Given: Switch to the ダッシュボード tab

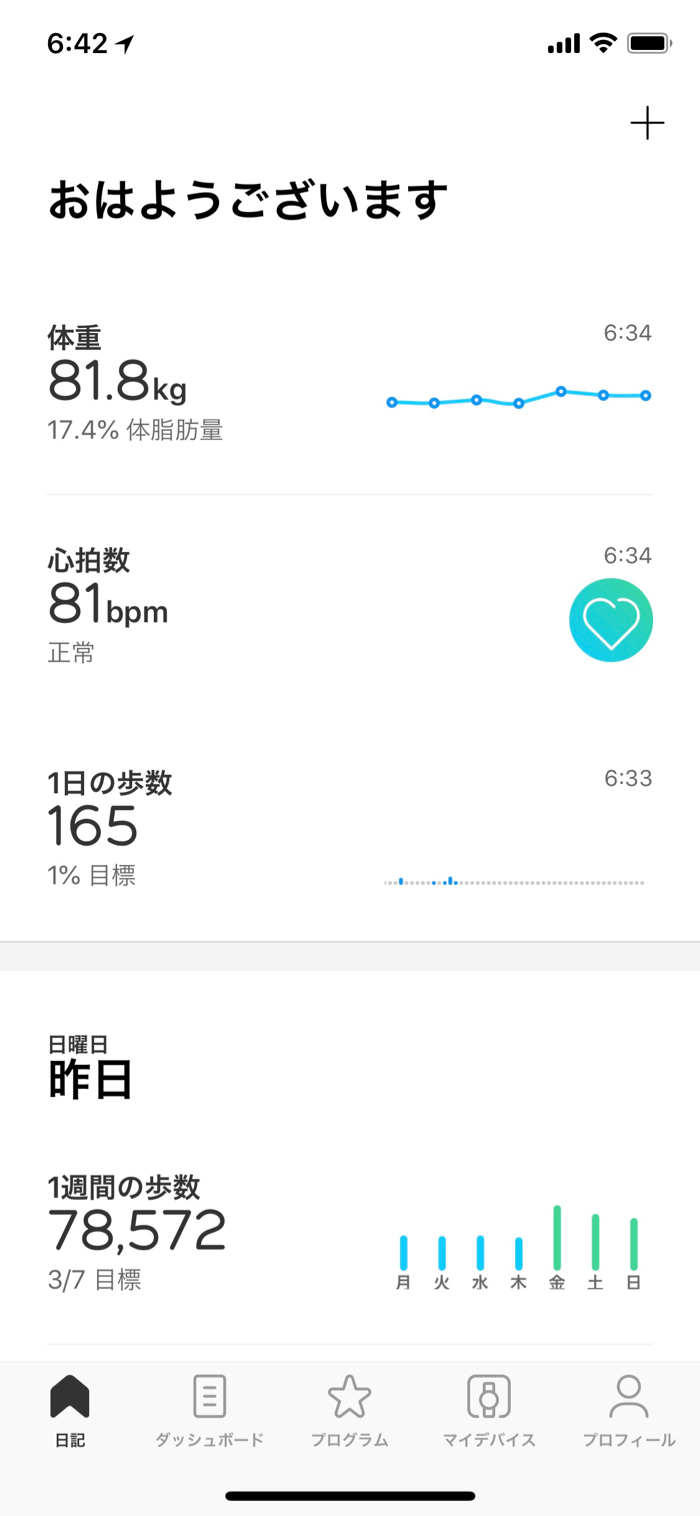Looking at the screenshot, I should (x=209, y=1411).
